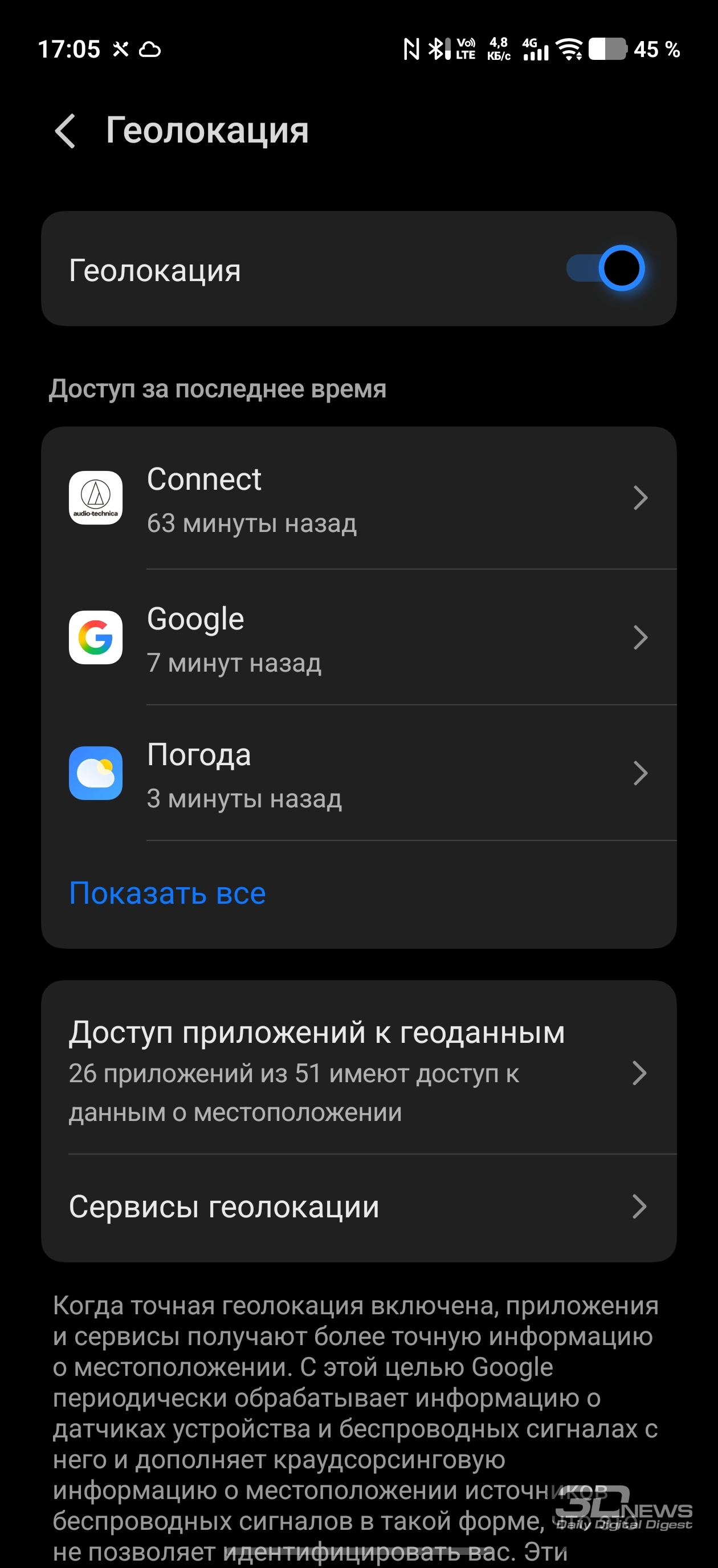Open Google location access details

point(359,638)
